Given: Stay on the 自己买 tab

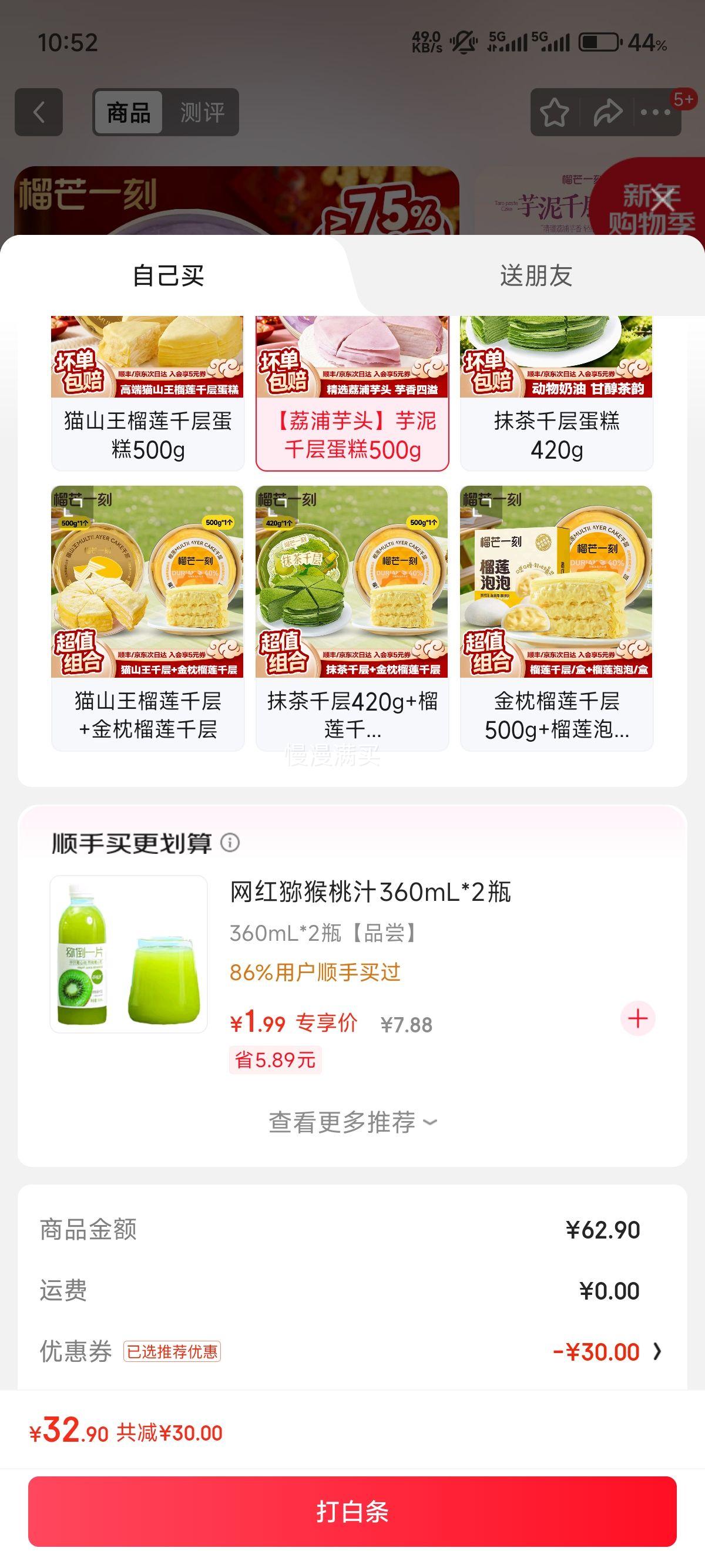Looking at the screenshot, I should point(169,275).
